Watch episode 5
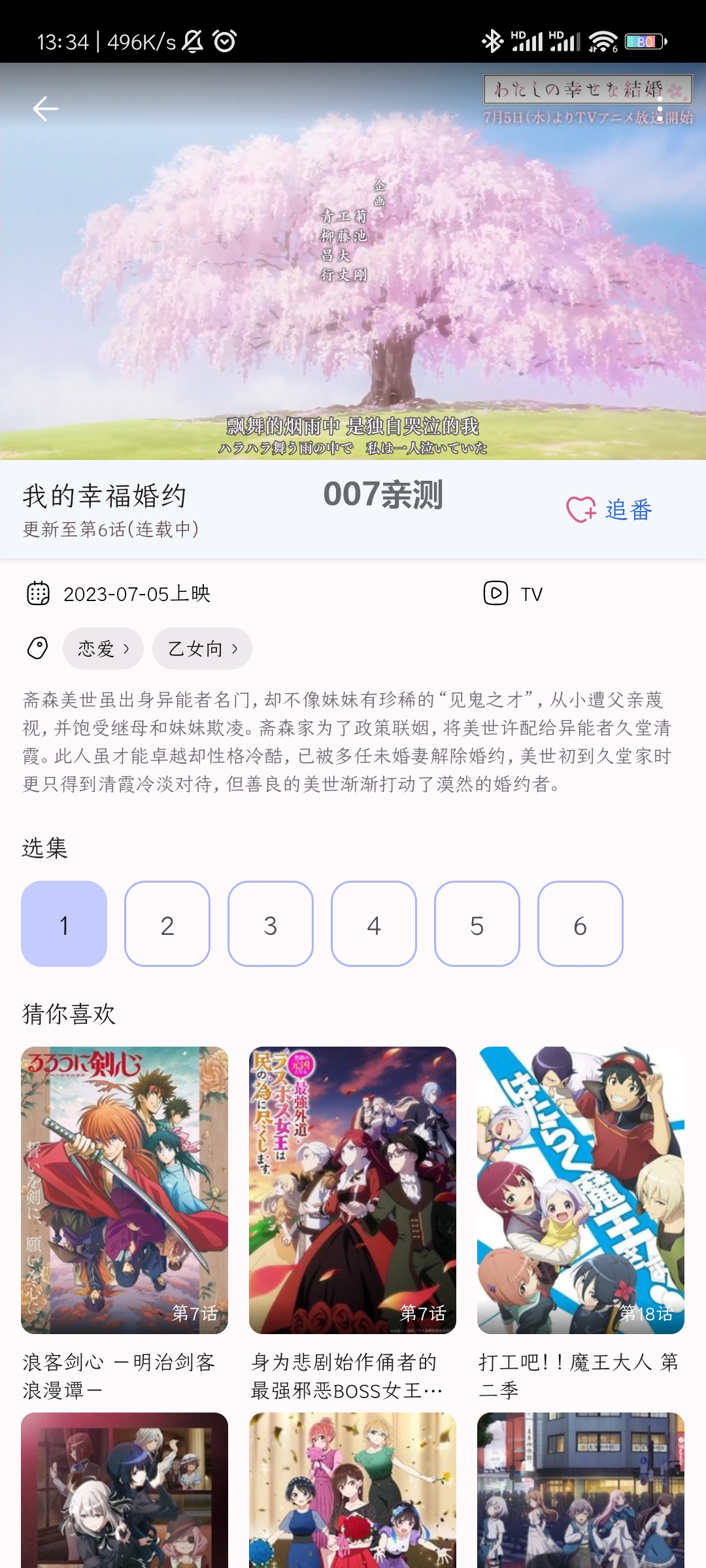The image size is (706, 1568). tap(477, 924)
